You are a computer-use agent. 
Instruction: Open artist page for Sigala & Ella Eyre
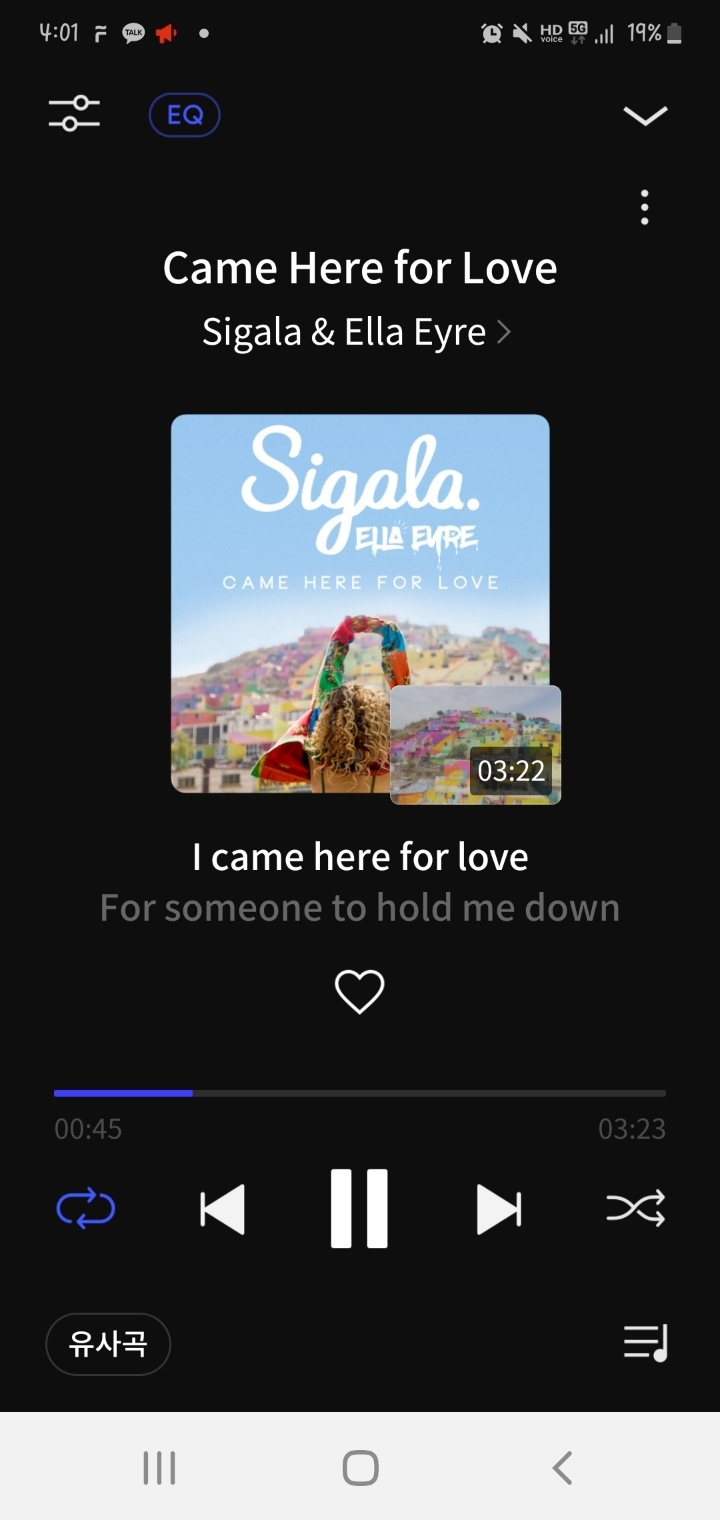tap(357, 332)
